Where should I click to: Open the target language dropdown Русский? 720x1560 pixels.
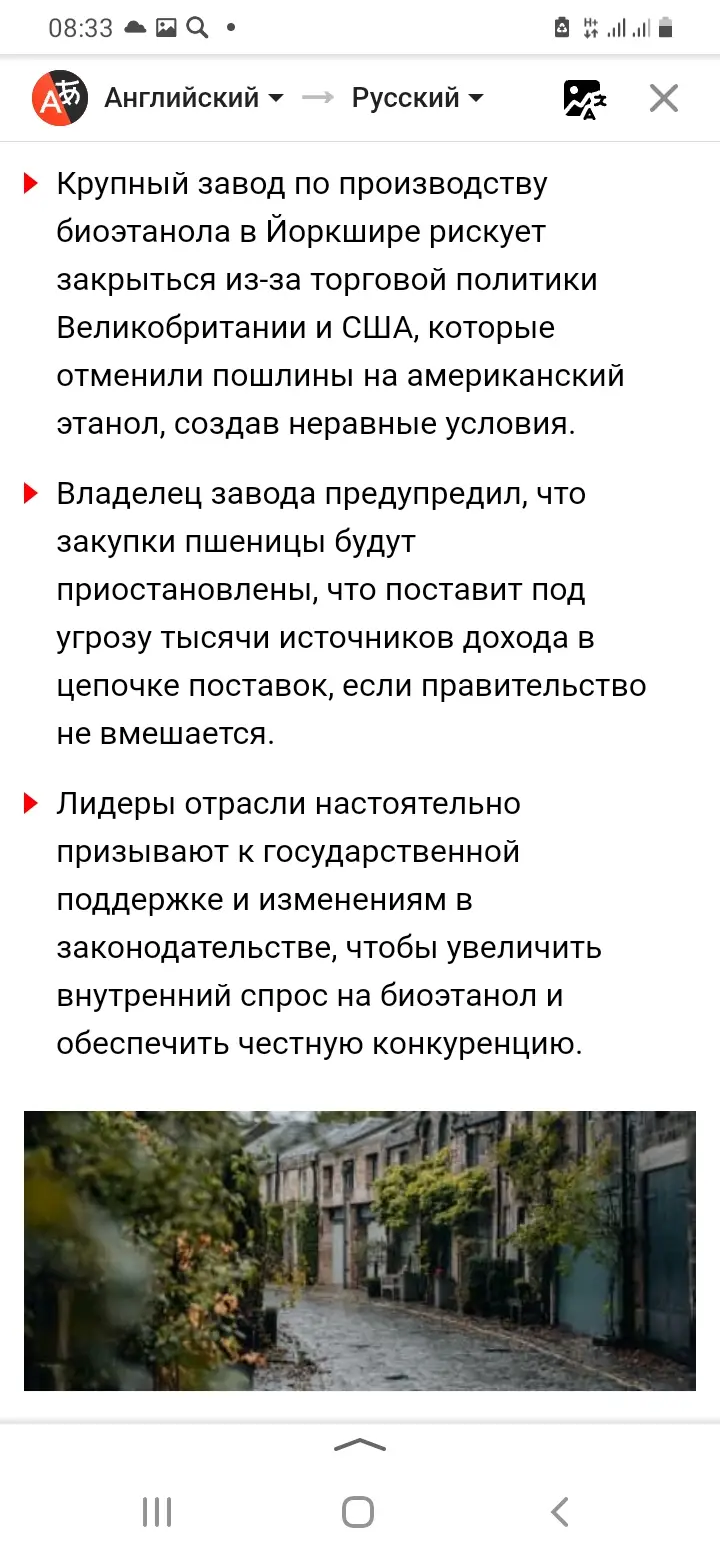pos(417,98)
